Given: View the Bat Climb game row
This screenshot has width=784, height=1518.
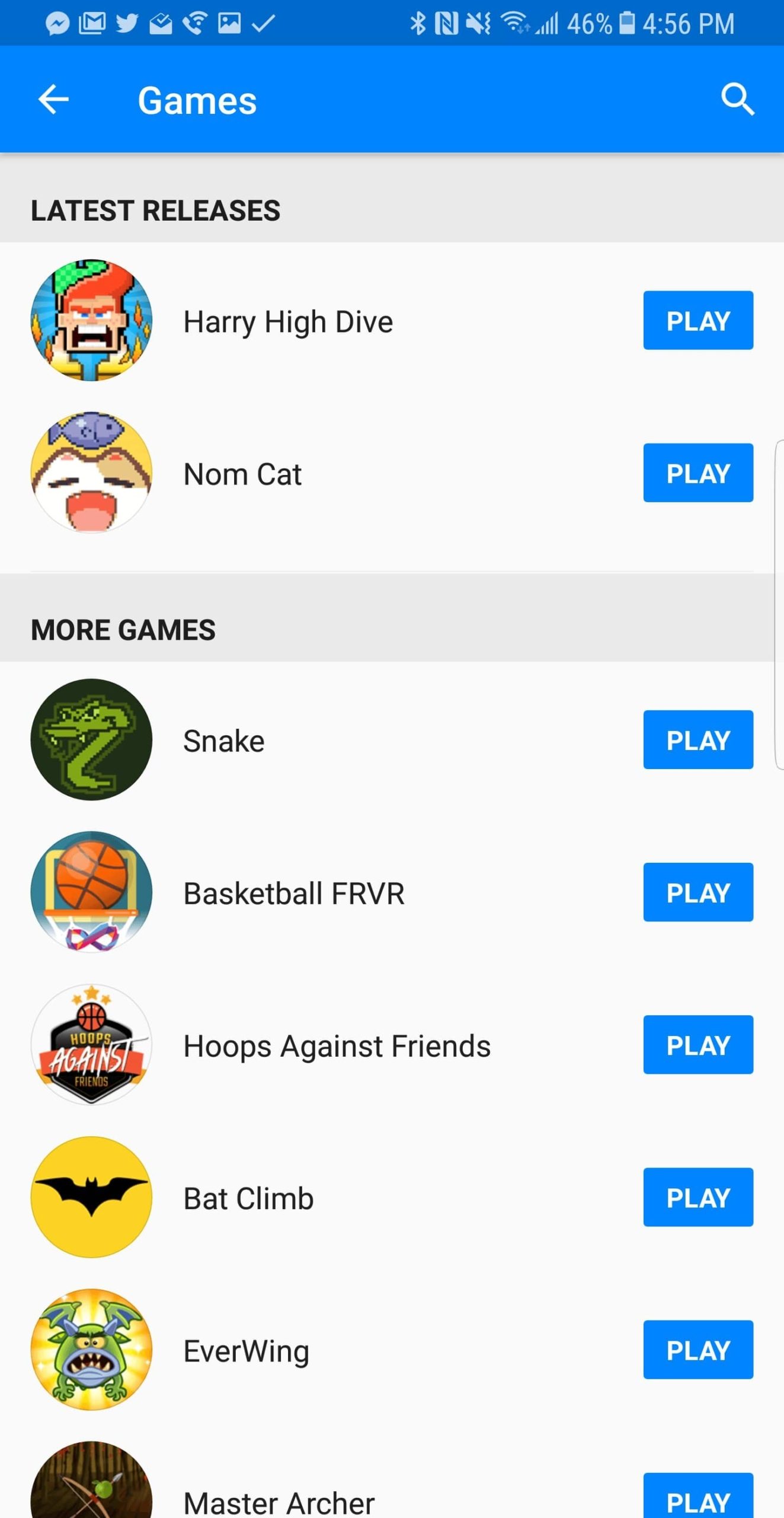Looking at the screenshot, I should (249, 1198).
